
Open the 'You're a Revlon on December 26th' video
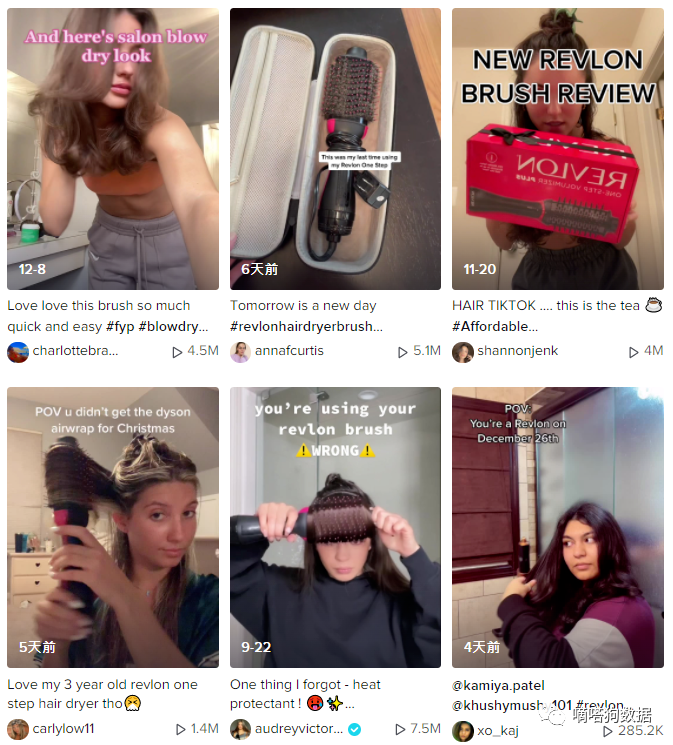[557, 528]
